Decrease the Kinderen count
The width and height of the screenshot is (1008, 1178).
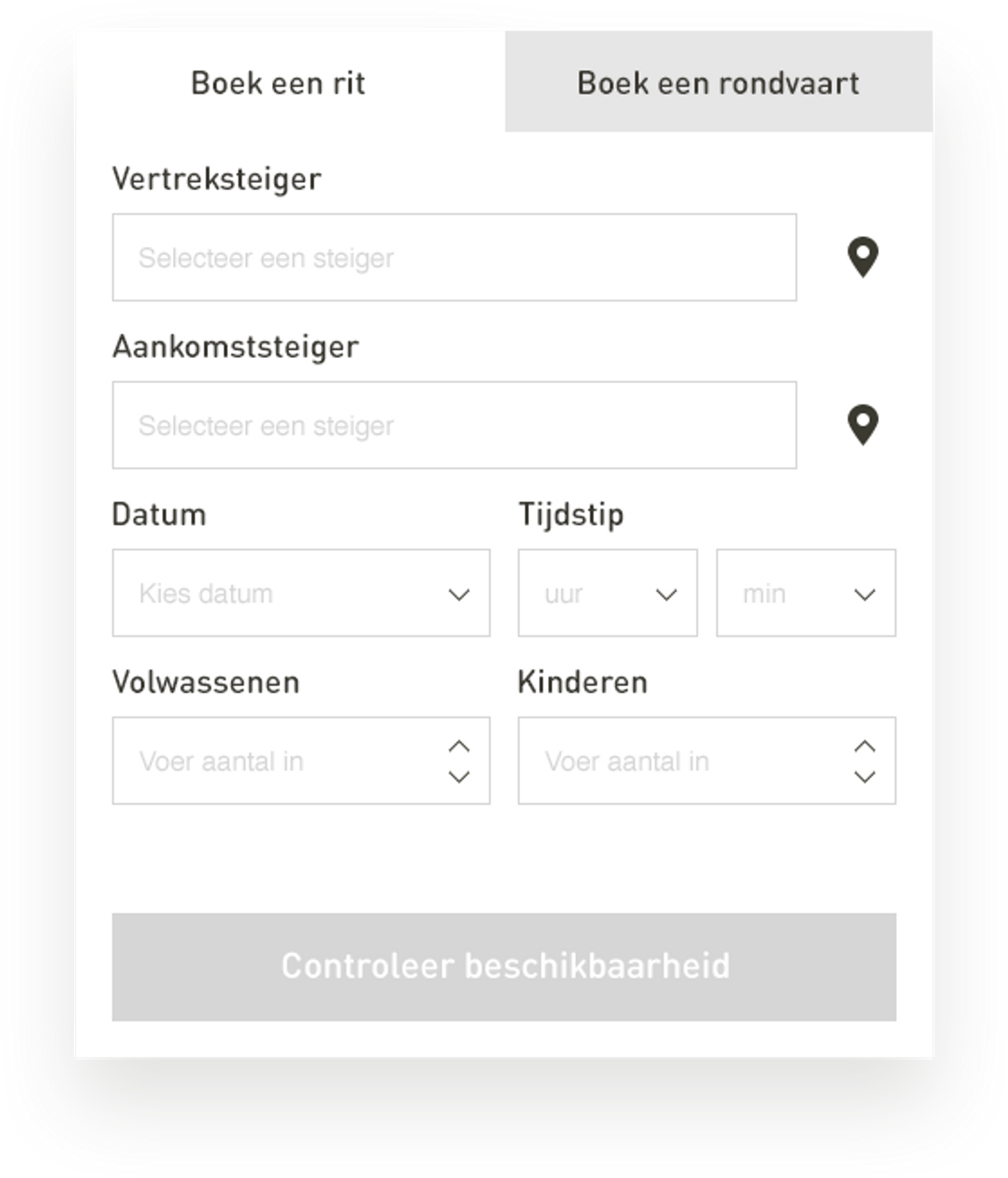(865, 777)
